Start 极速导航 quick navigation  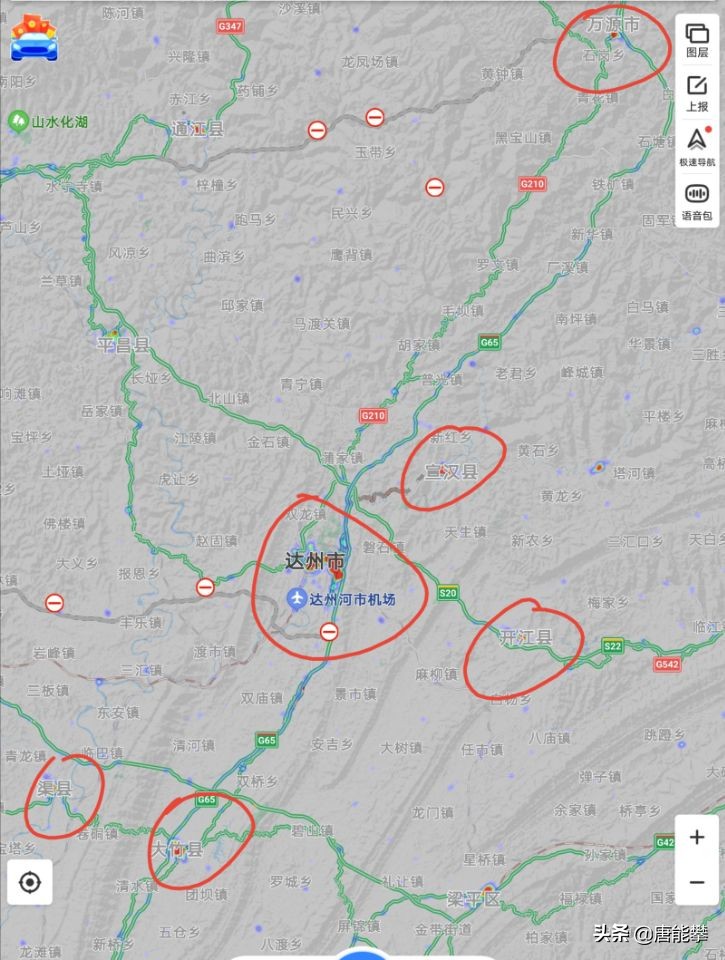tap(697, 146)
